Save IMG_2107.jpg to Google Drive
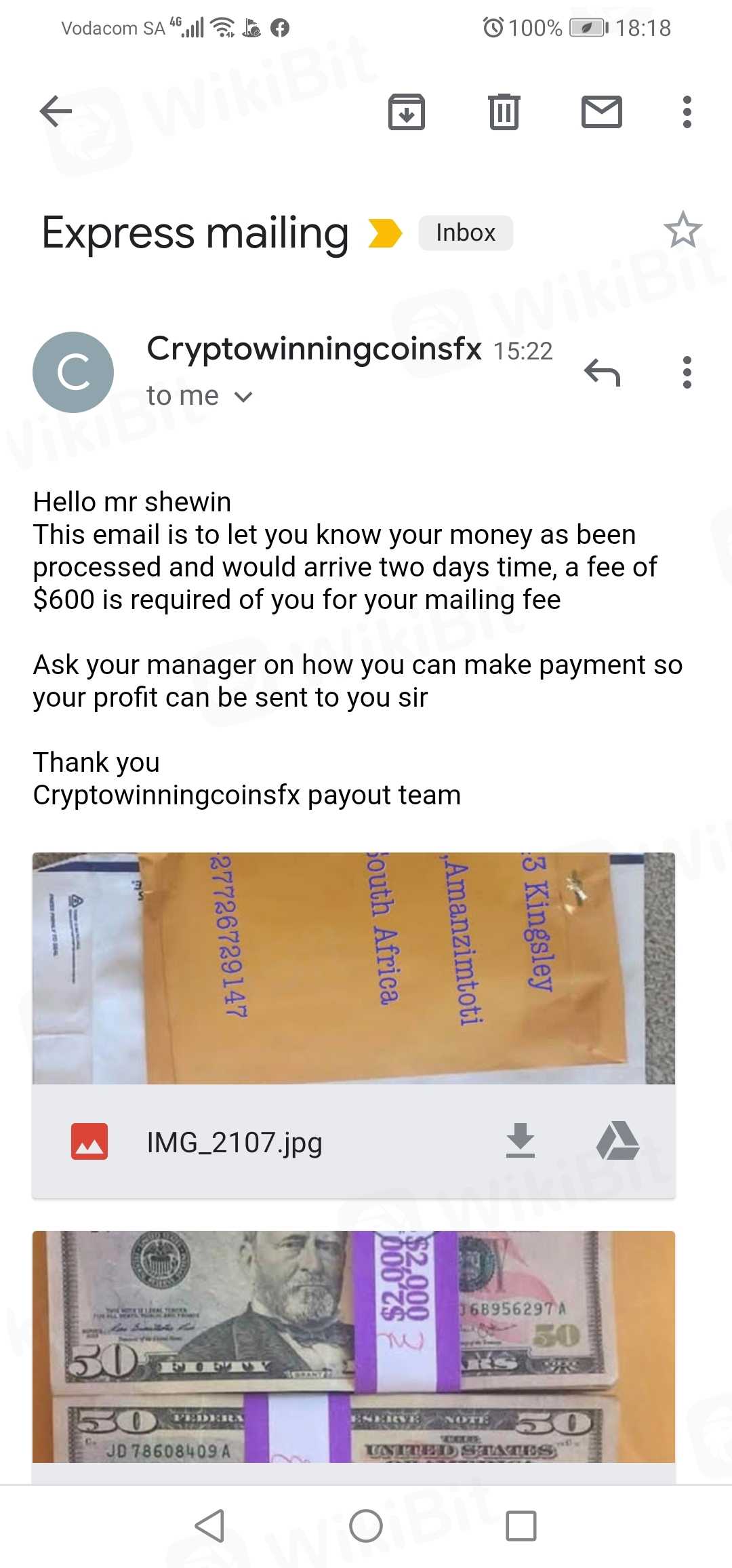732x1568 pixels. click(x=617, y=1141)
